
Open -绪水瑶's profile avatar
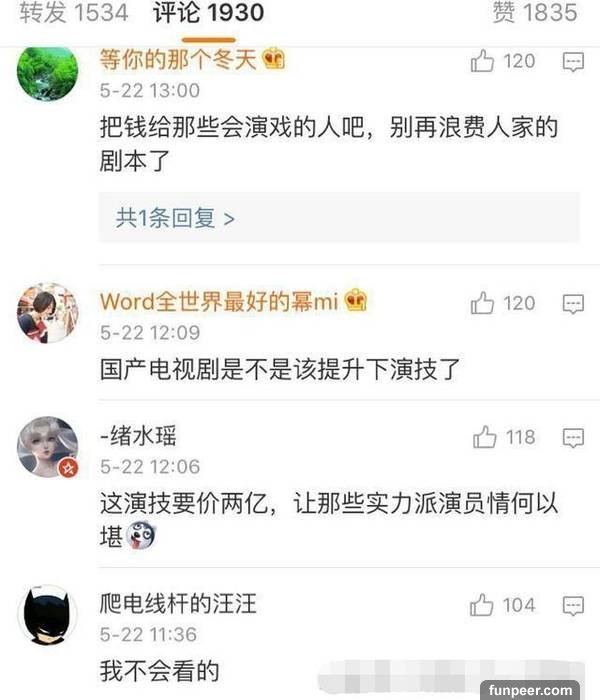click(47, 447)
